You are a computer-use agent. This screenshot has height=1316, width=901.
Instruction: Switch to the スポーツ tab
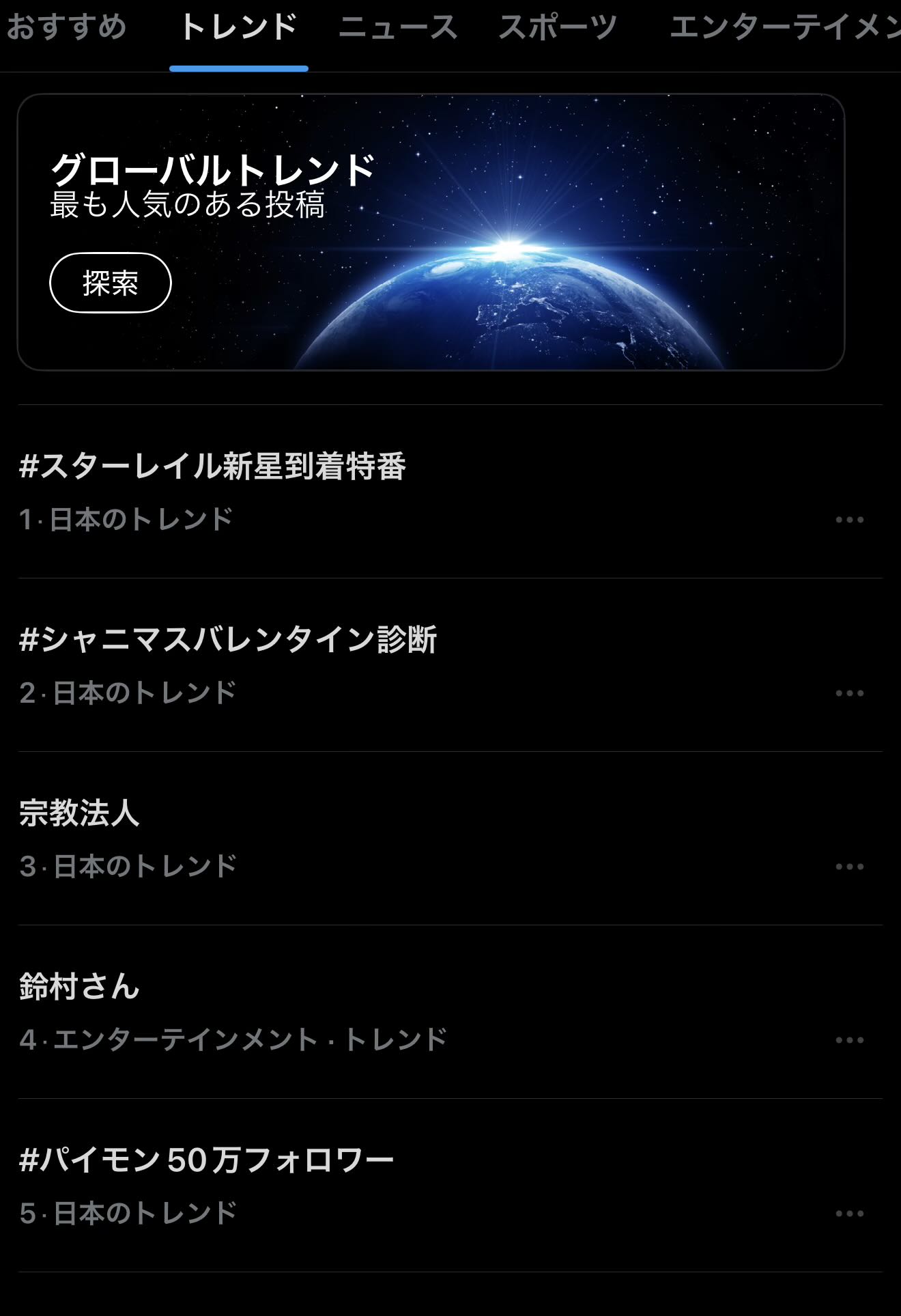(558, 28)
